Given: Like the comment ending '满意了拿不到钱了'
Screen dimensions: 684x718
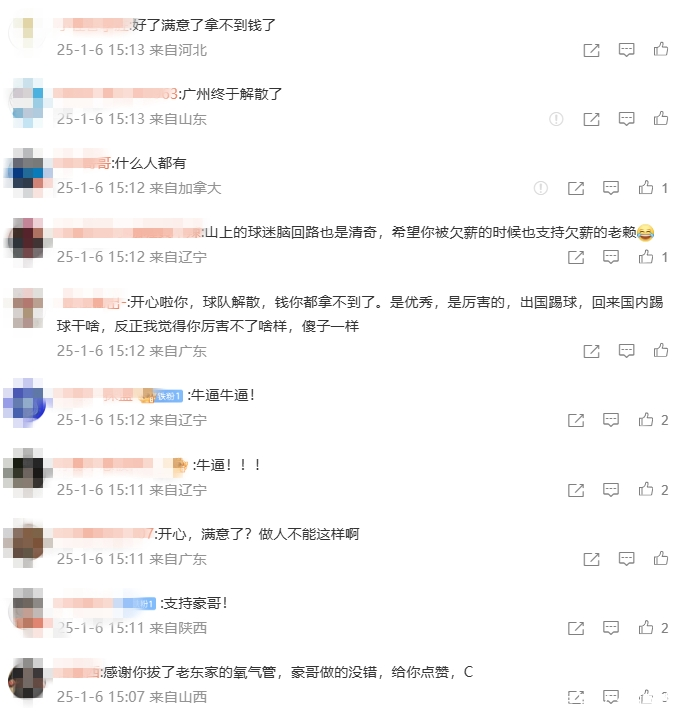Looking at the screenshot, I should [660, 49].
